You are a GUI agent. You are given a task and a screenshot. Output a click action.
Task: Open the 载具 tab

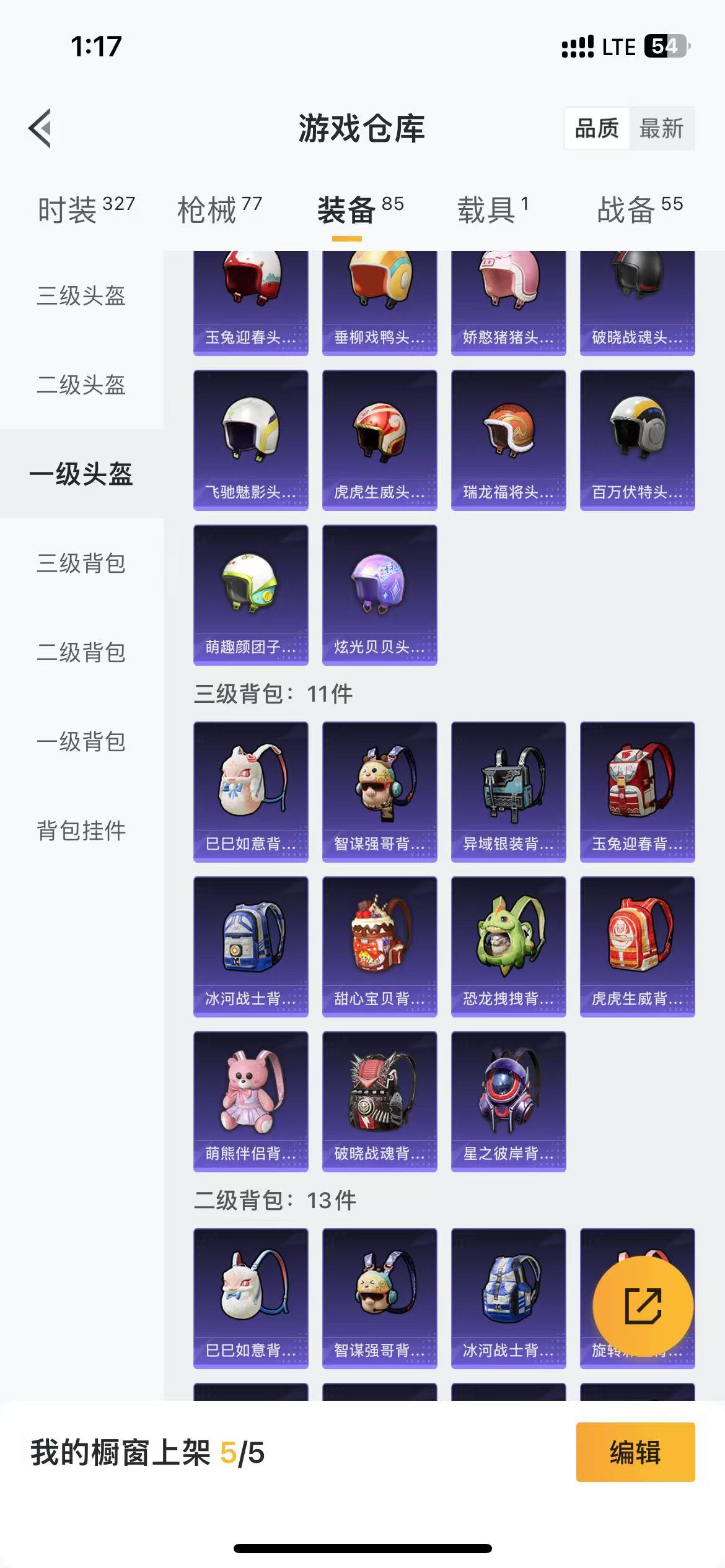click(x=493, y=210)
